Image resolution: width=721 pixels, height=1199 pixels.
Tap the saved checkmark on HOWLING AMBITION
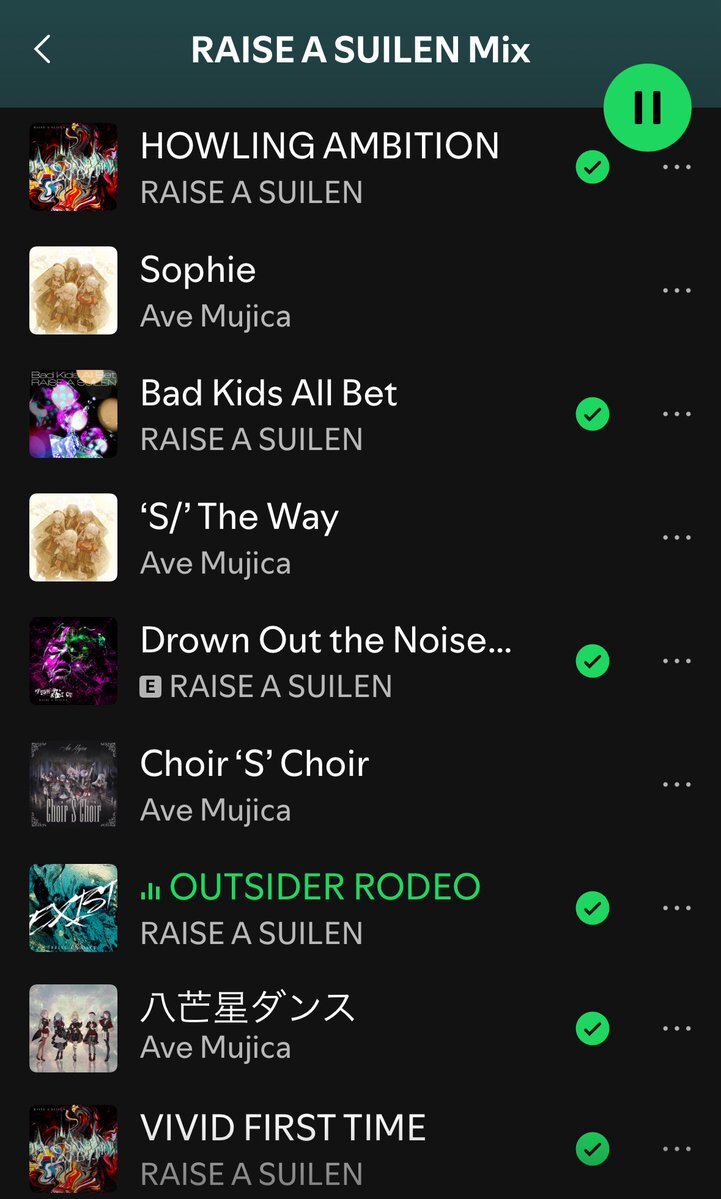tap(593, 167)
